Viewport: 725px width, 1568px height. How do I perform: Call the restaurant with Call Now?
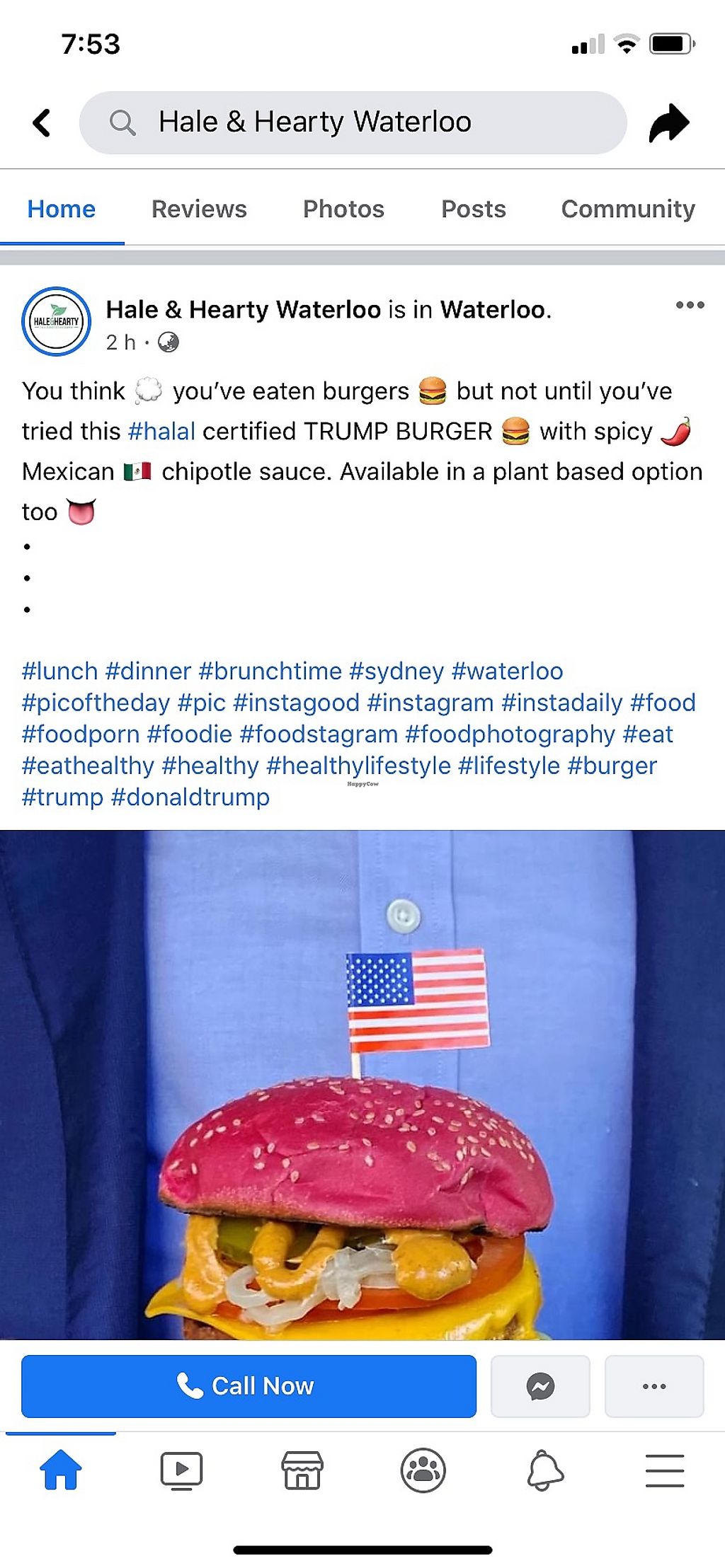point(249,1385)
